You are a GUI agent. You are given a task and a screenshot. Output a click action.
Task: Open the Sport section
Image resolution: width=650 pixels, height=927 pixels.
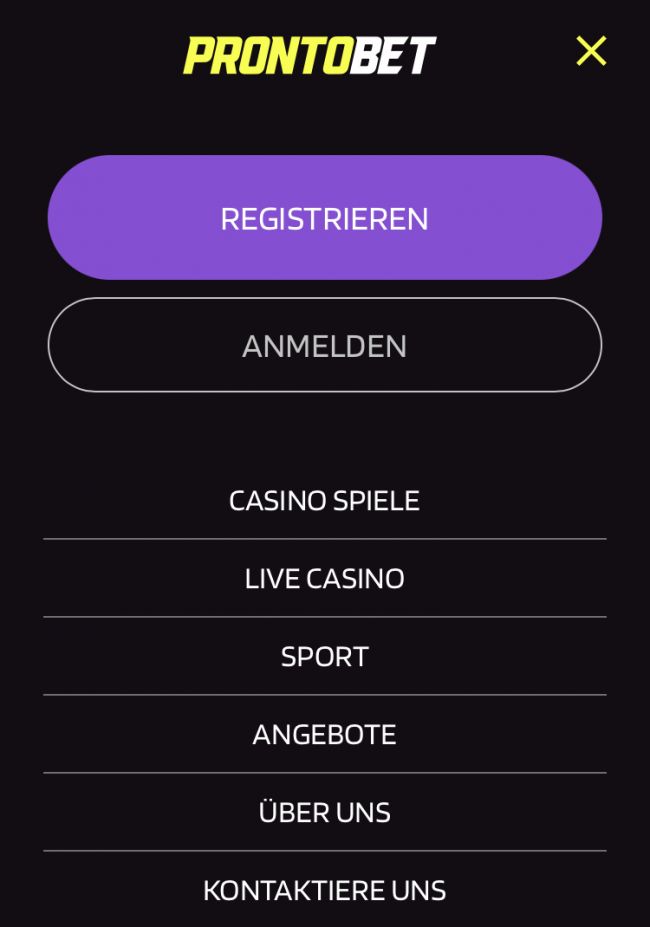325,657
